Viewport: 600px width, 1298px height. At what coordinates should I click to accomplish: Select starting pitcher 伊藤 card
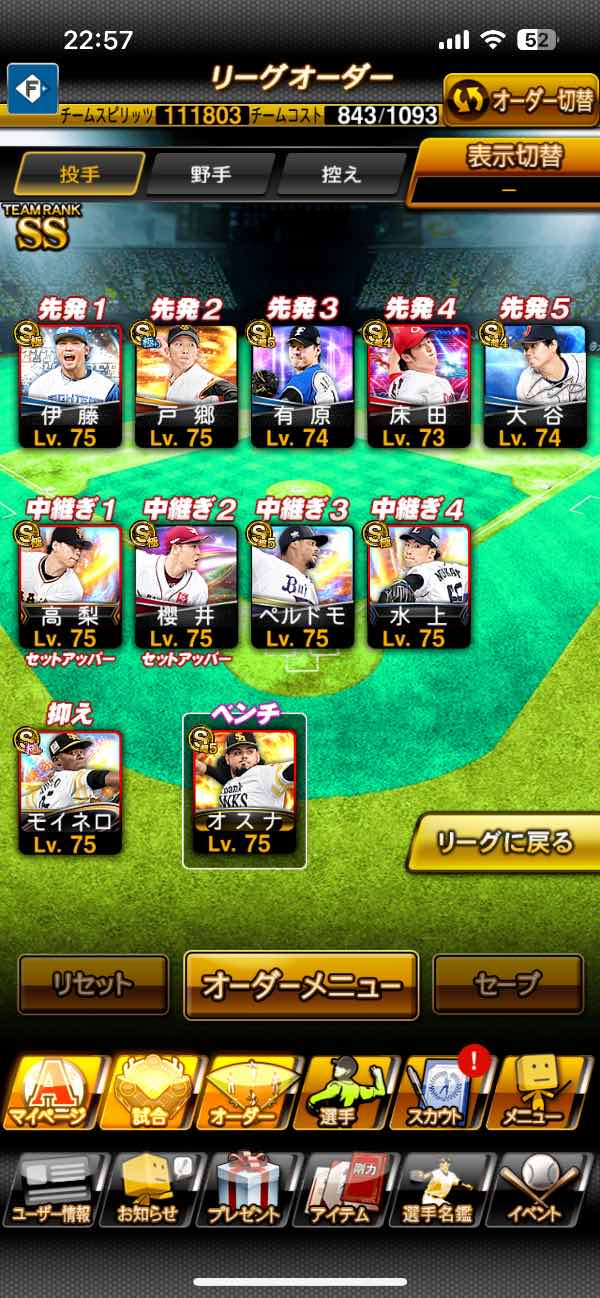tap(71, 385)
